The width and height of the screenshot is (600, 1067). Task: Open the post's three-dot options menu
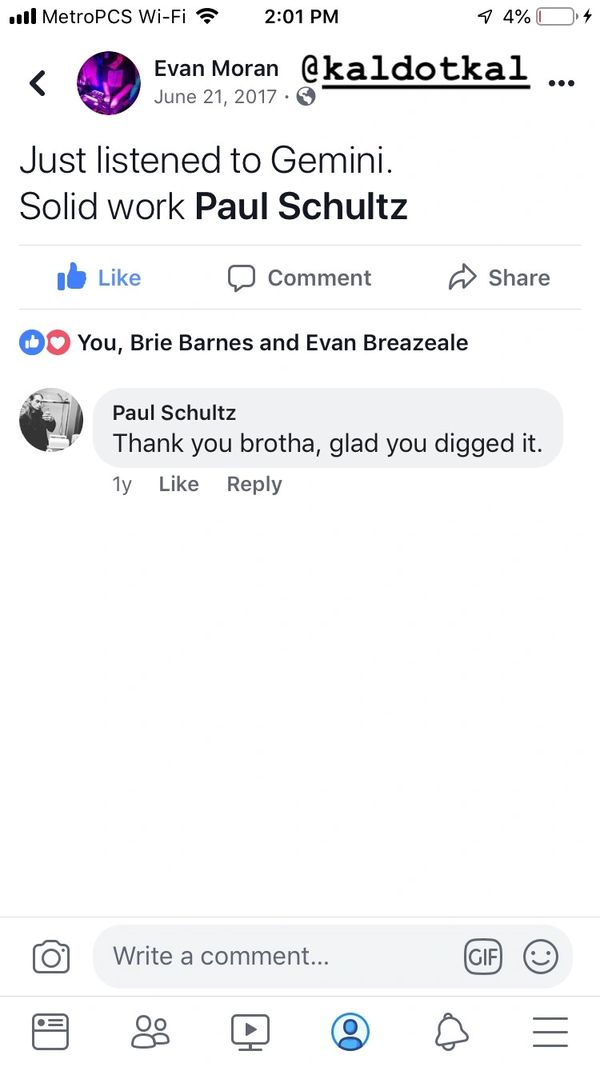tap(563, 83)
